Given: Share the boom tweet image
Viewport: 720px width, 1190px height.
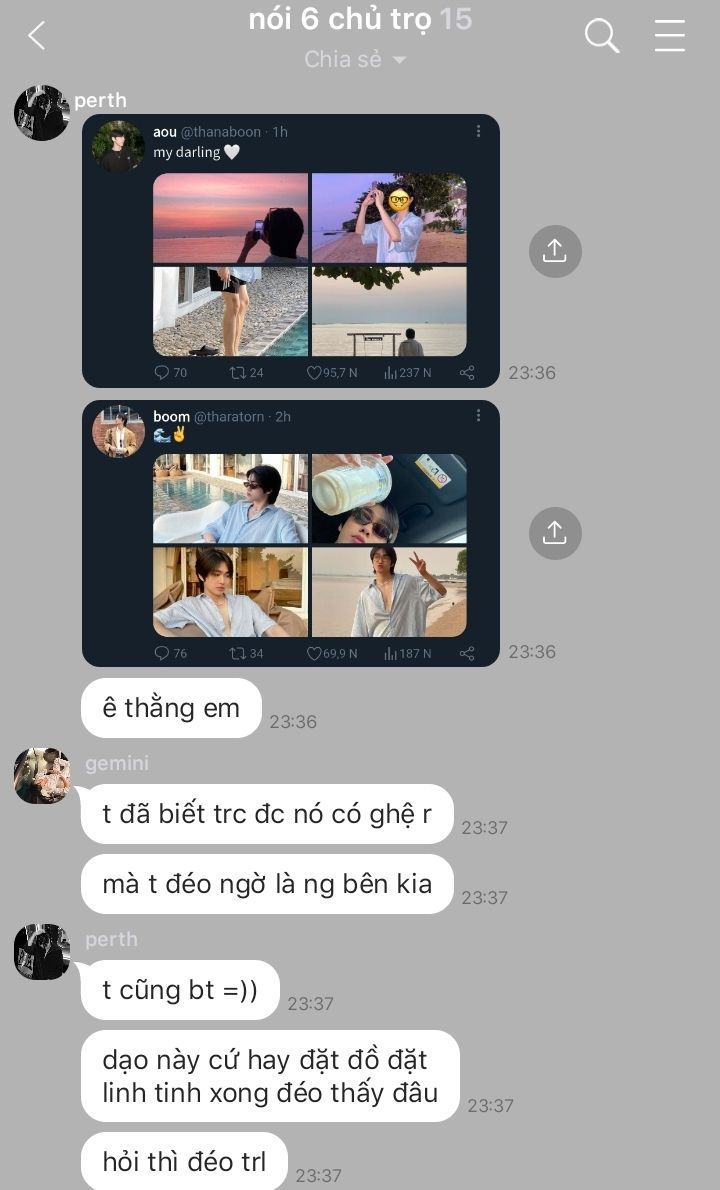Looking at the screenshot, I should point(555,533).
